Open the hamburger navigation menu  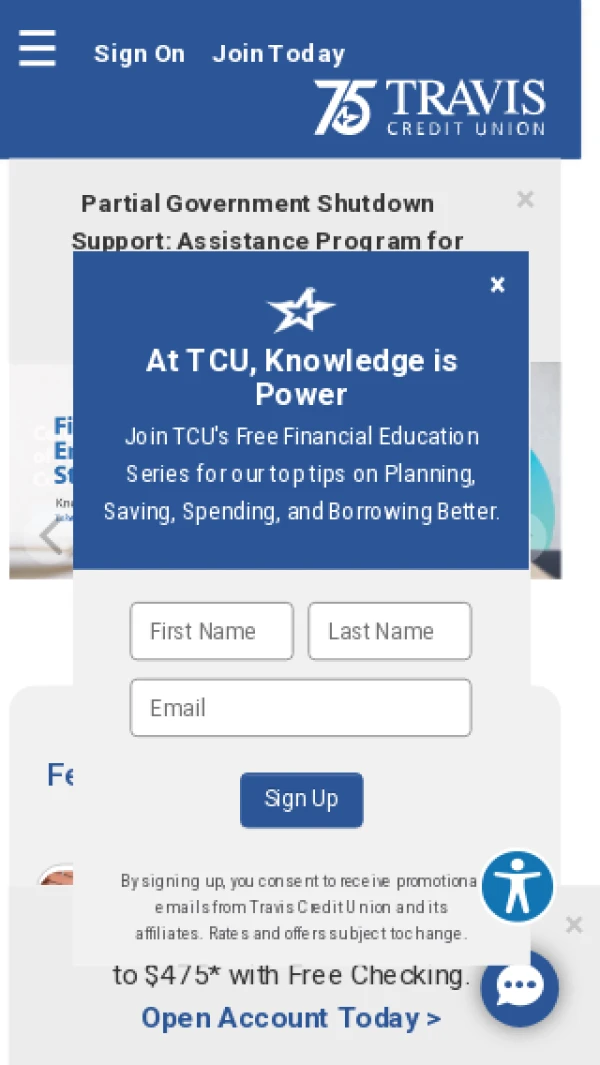pyautogui.click(x=37, y=47)
